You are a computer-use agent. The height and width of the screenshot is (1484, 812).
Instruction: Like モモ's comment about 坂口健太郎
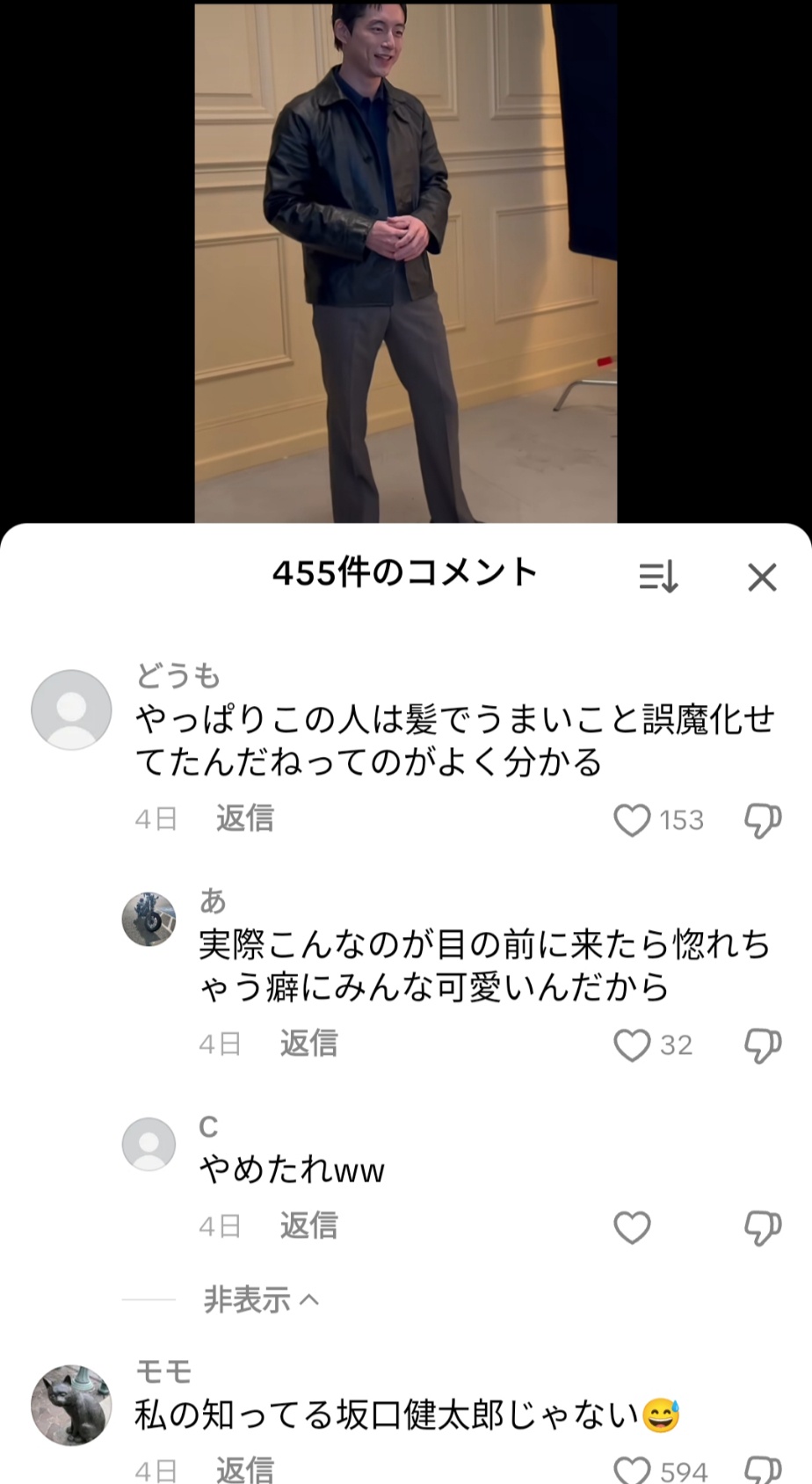(632, 1470)
